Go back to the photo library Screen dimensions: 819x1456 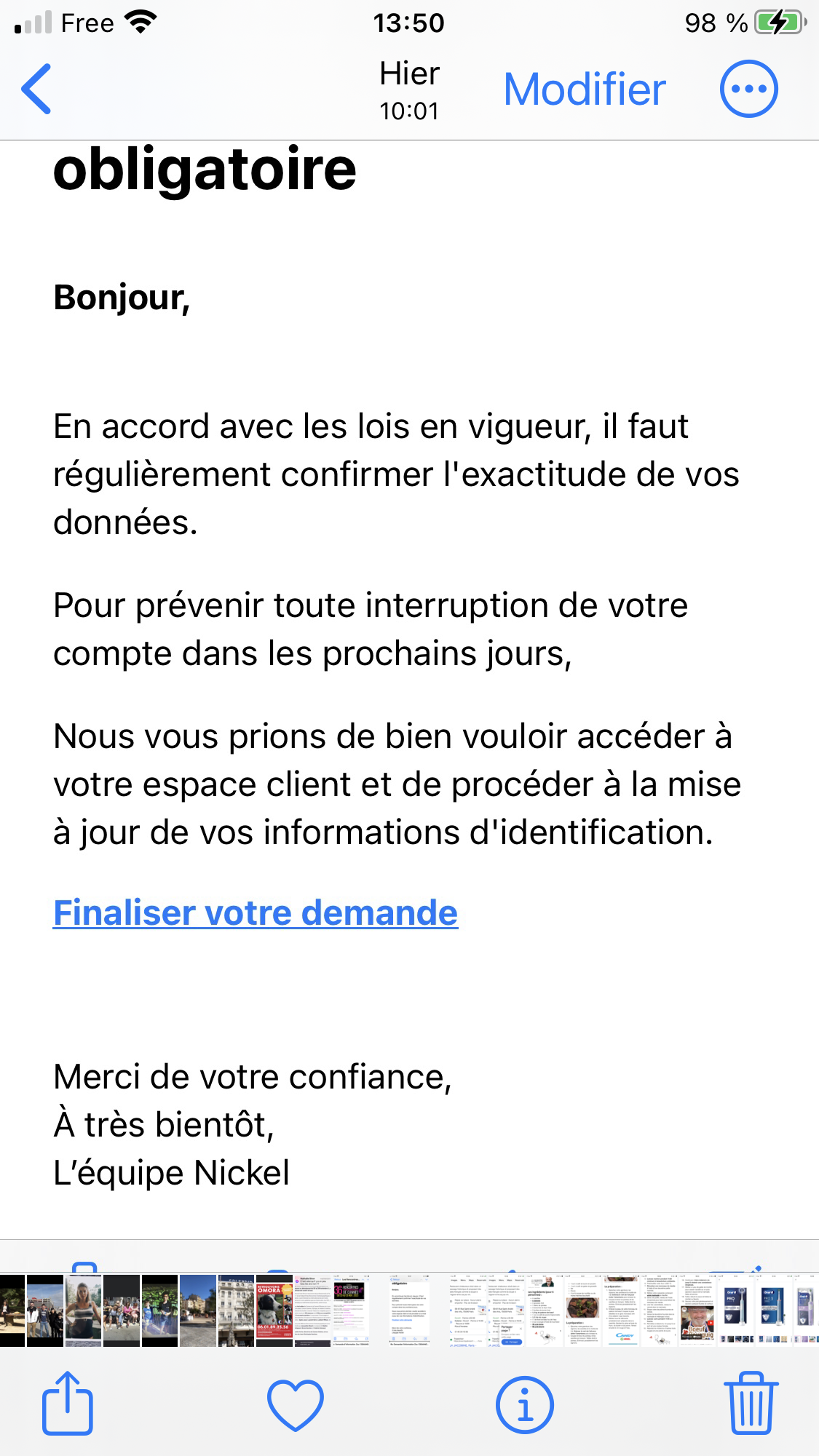(36, 89)
